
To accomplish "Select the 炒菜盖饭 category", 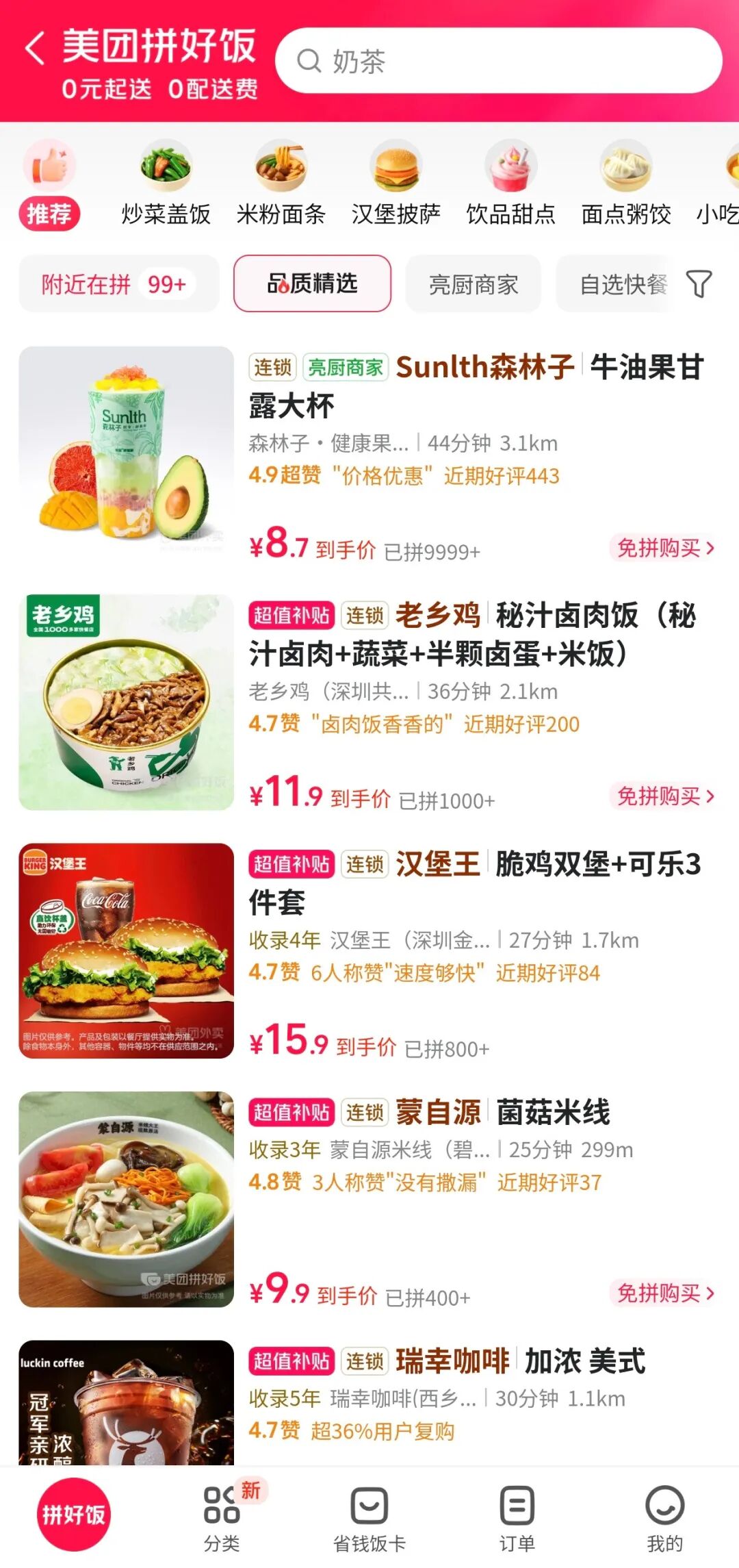I will pyautogui.click(x=166, y=185).
